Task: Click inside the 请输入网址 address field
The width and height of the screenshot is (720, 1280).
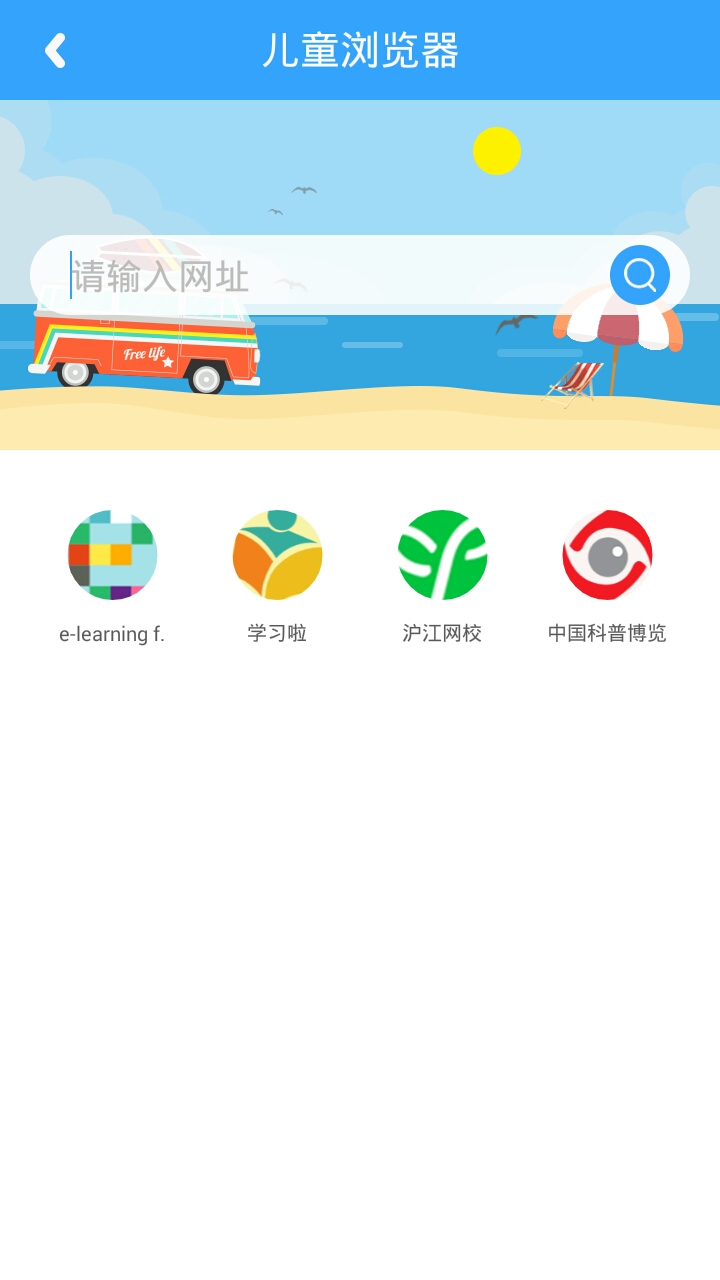Action: [300, 276]
